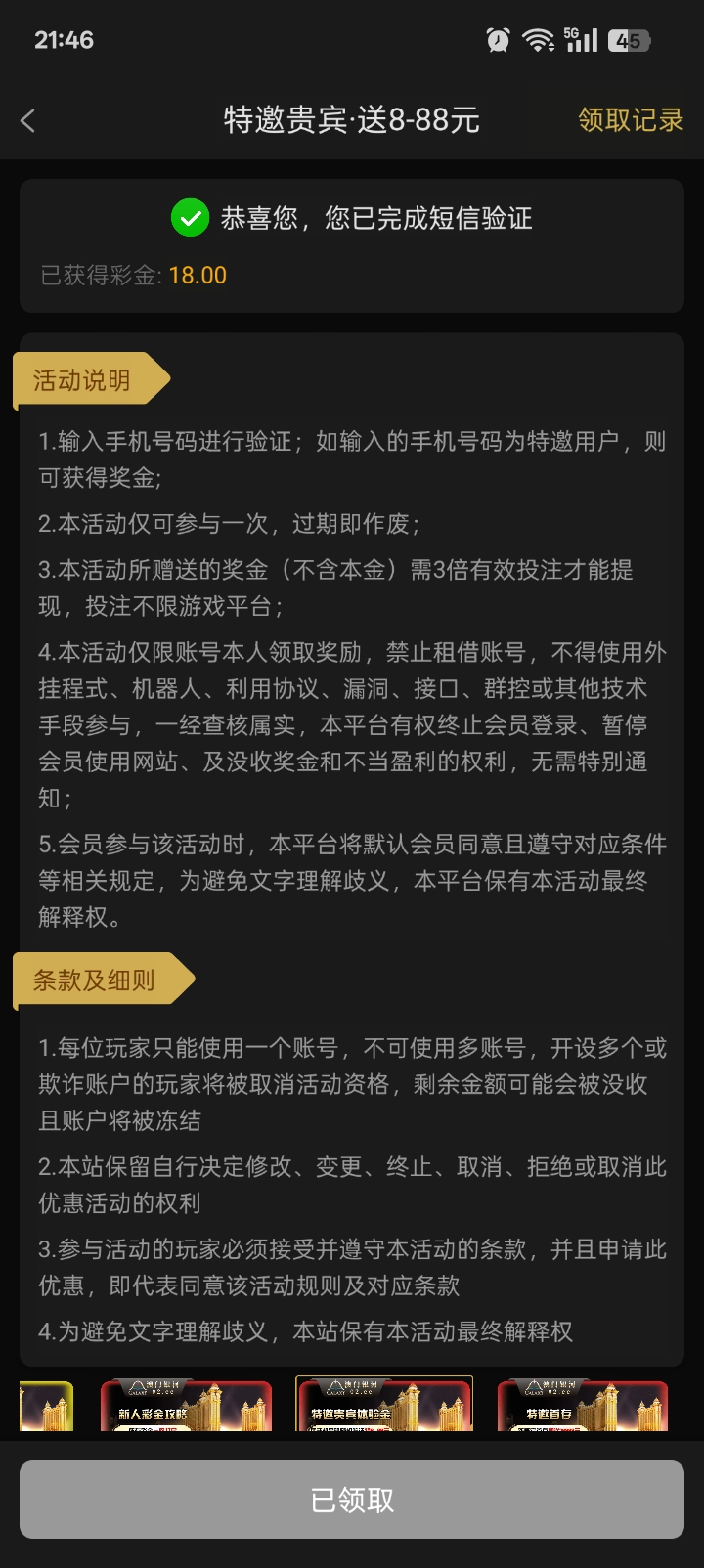
Task: Select the 特邀贵宾体验金 promotion banner
Action: click(384, 1405)
